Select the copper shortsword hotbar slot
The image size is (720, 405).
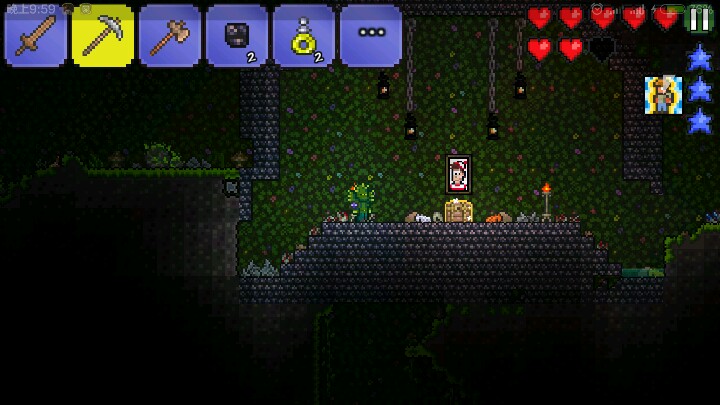[x=36, y=36]
